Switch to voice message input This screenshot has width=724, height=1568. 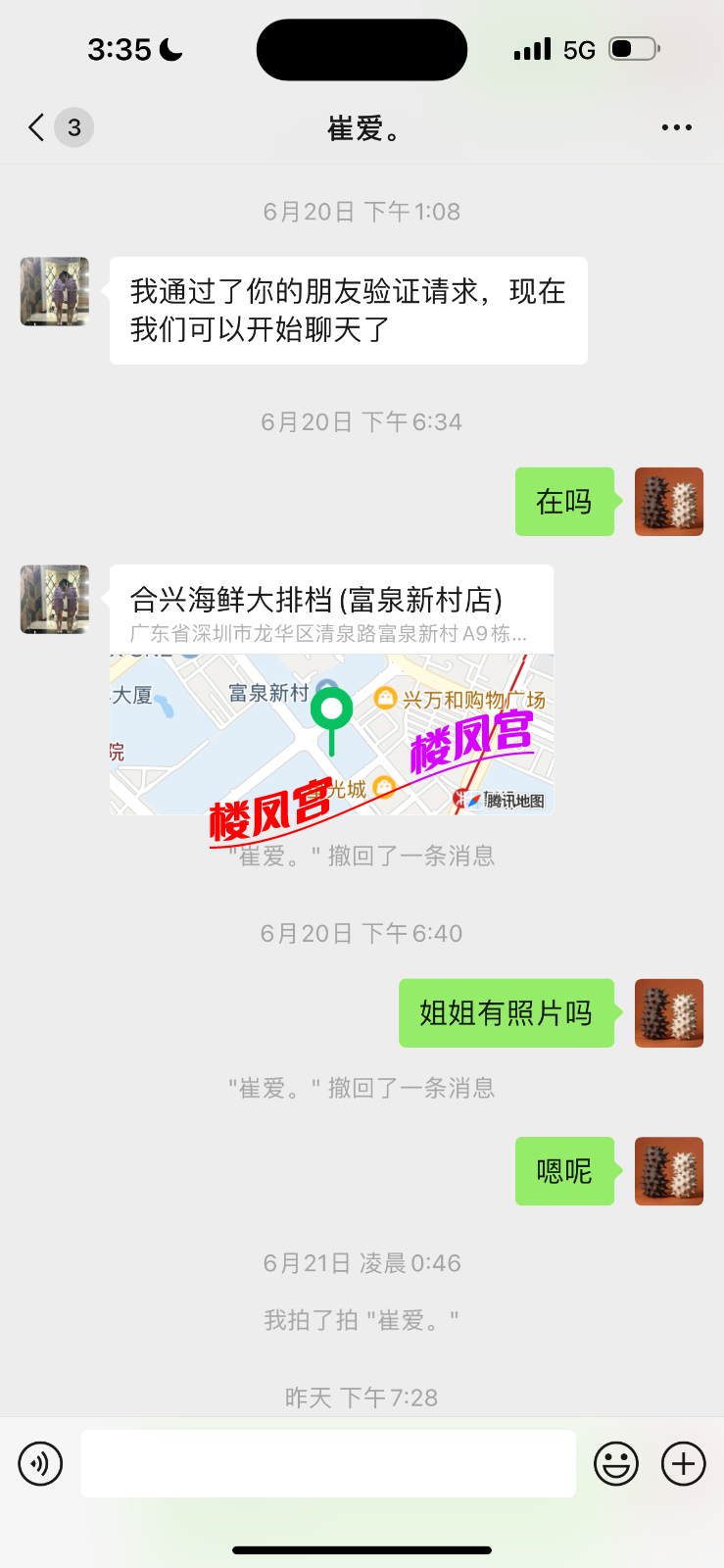[40, 1464]
